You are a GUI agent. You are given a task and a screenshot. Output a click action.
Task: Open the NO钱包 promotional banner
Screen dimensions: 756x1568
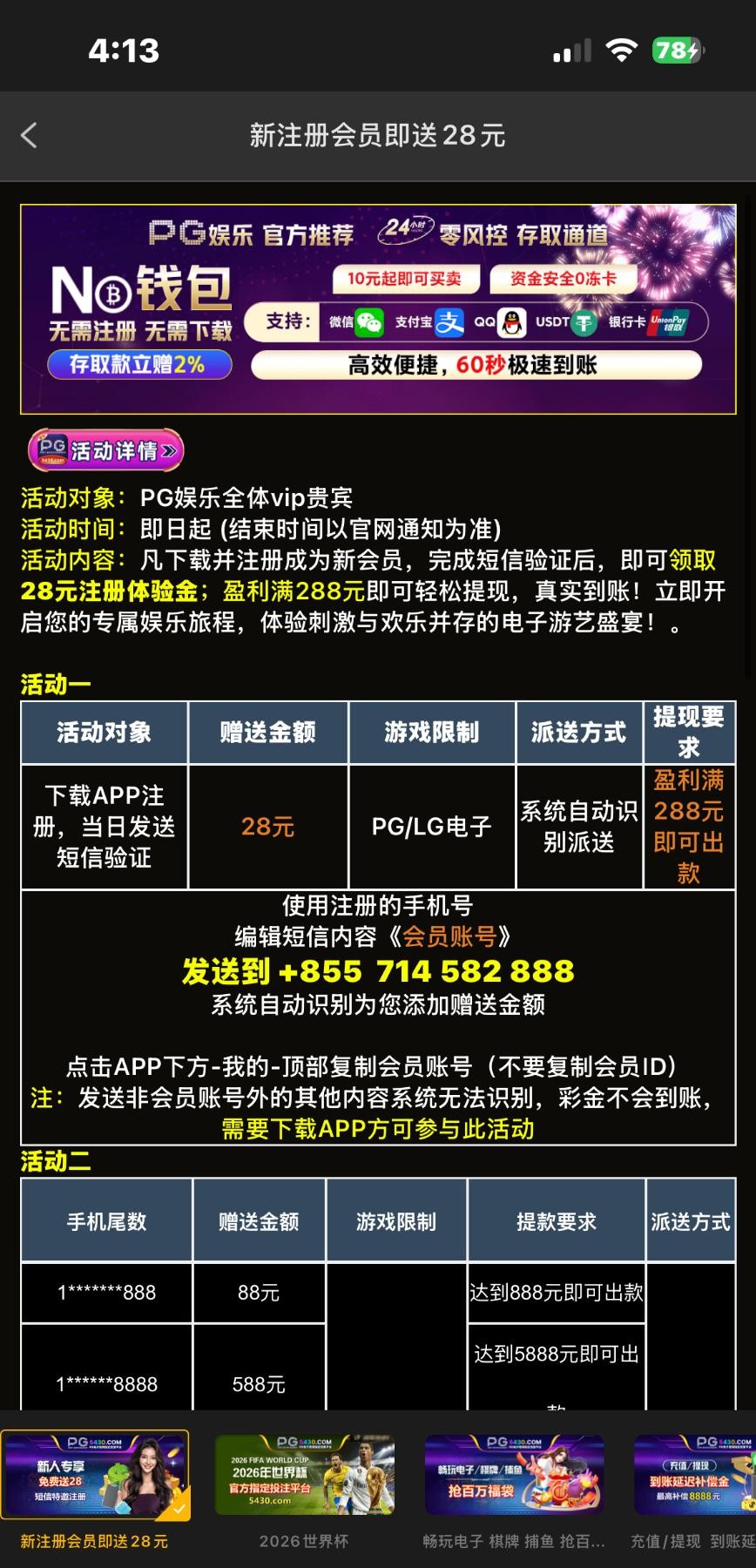click(x=378, y=308)
